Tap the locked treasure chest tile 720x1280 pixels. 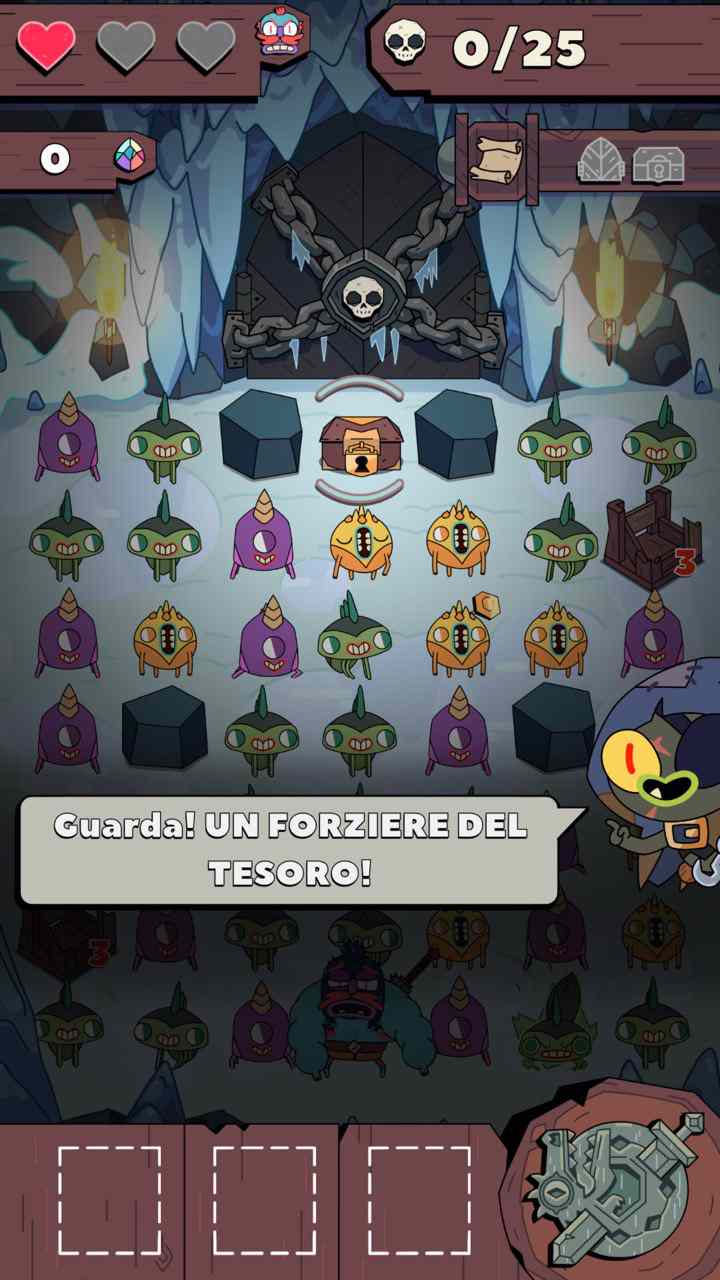(x=360, y=442)
